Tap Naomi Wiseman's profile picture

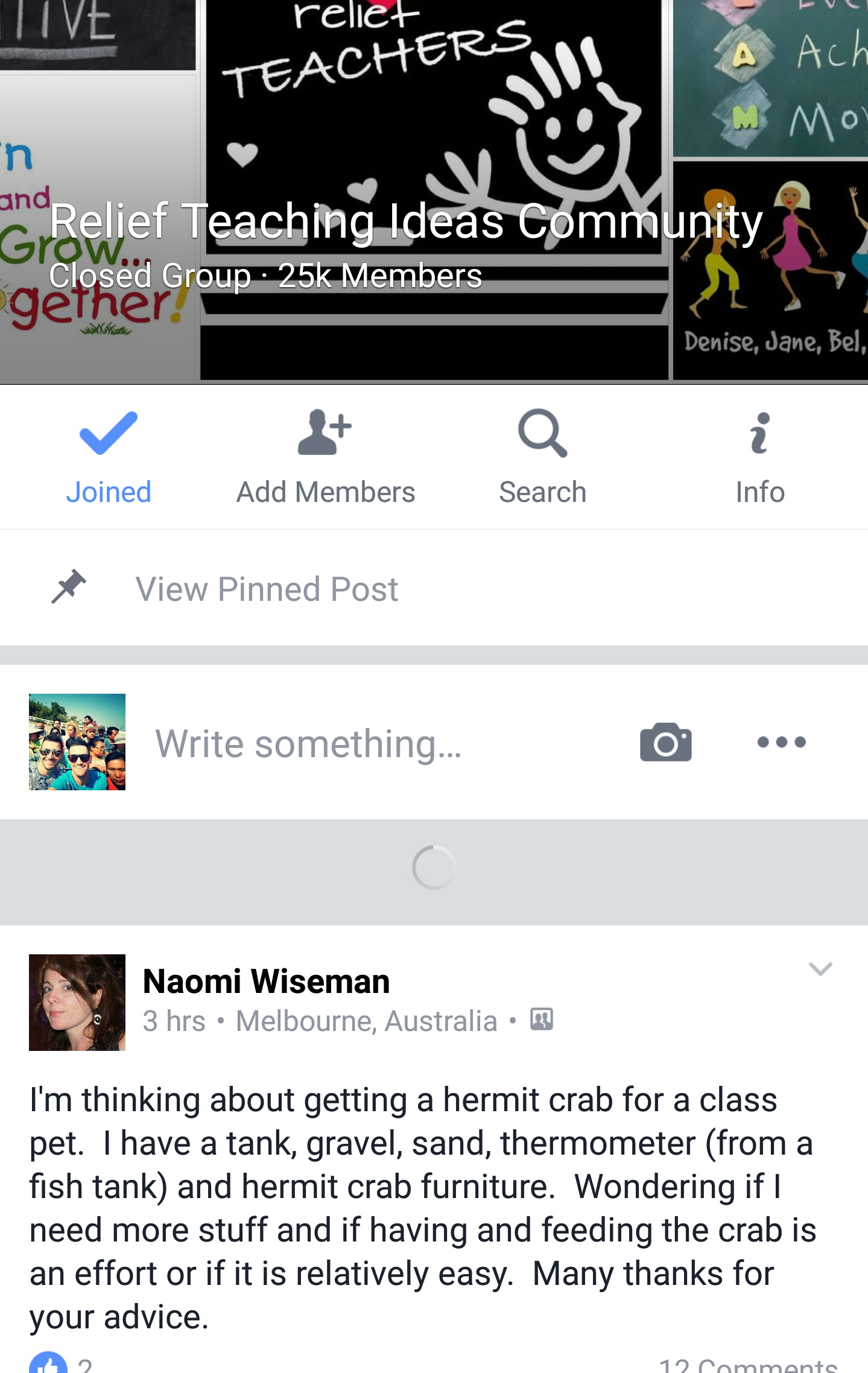[x=77, y=1002]
